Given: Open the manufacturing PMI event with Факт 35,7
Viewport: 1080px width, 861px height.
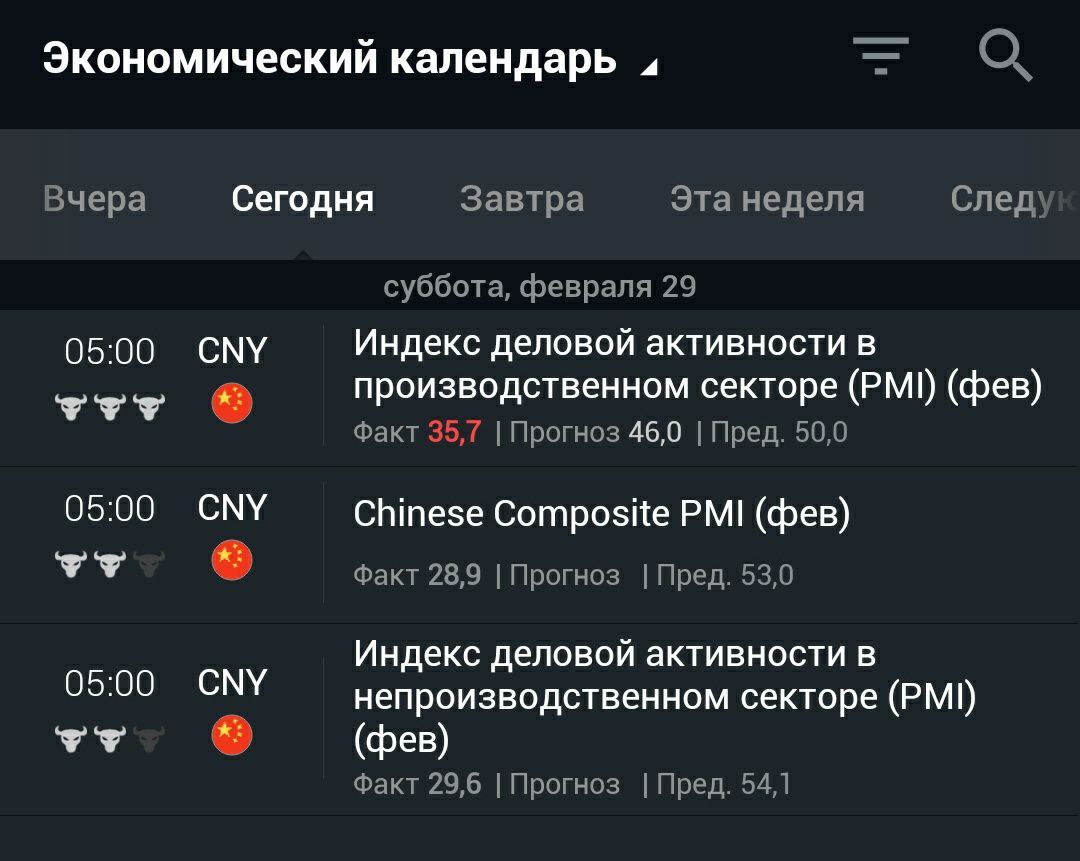Looking at the screenshot, I should [x=697, y=386].
